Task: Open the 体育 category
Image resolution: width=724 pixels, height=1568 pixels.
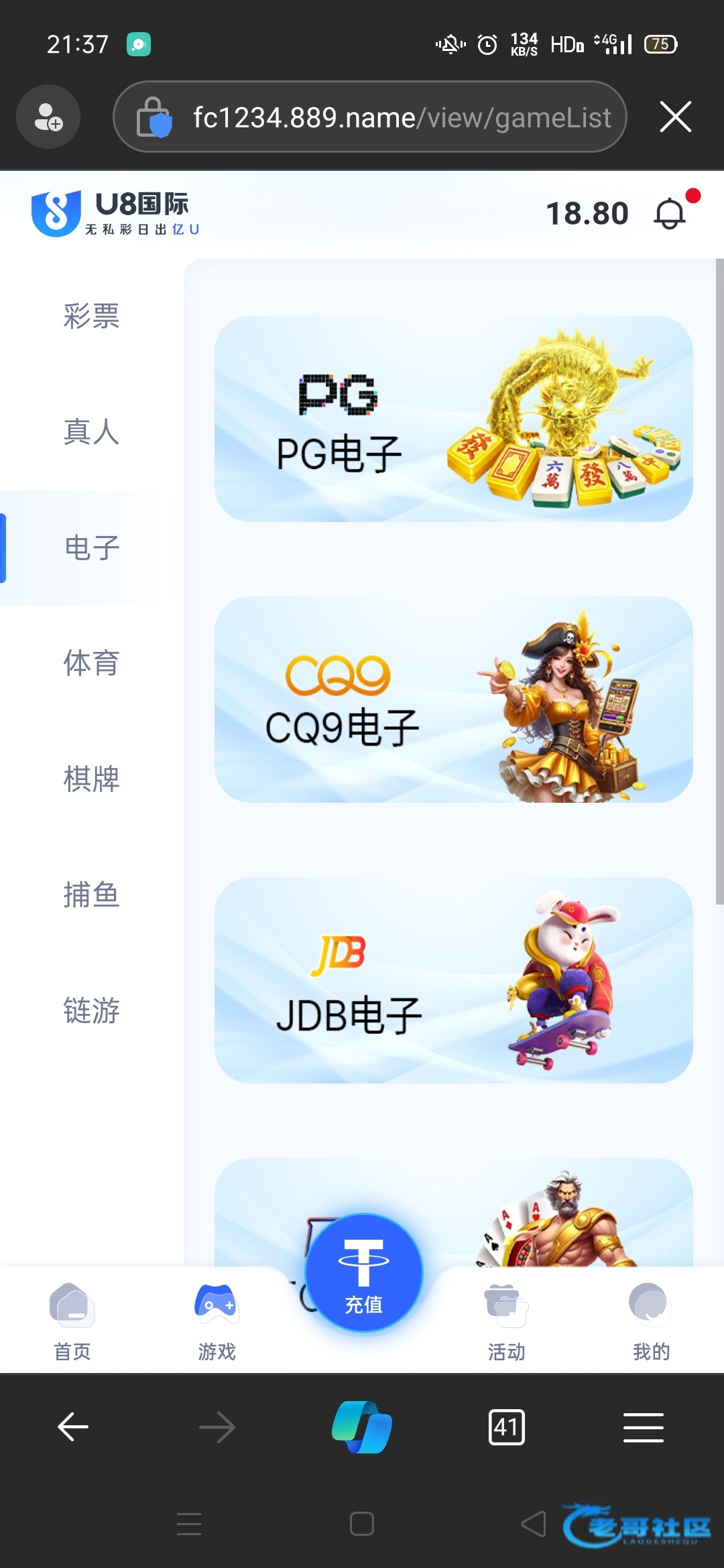Action: coord(91,663)
